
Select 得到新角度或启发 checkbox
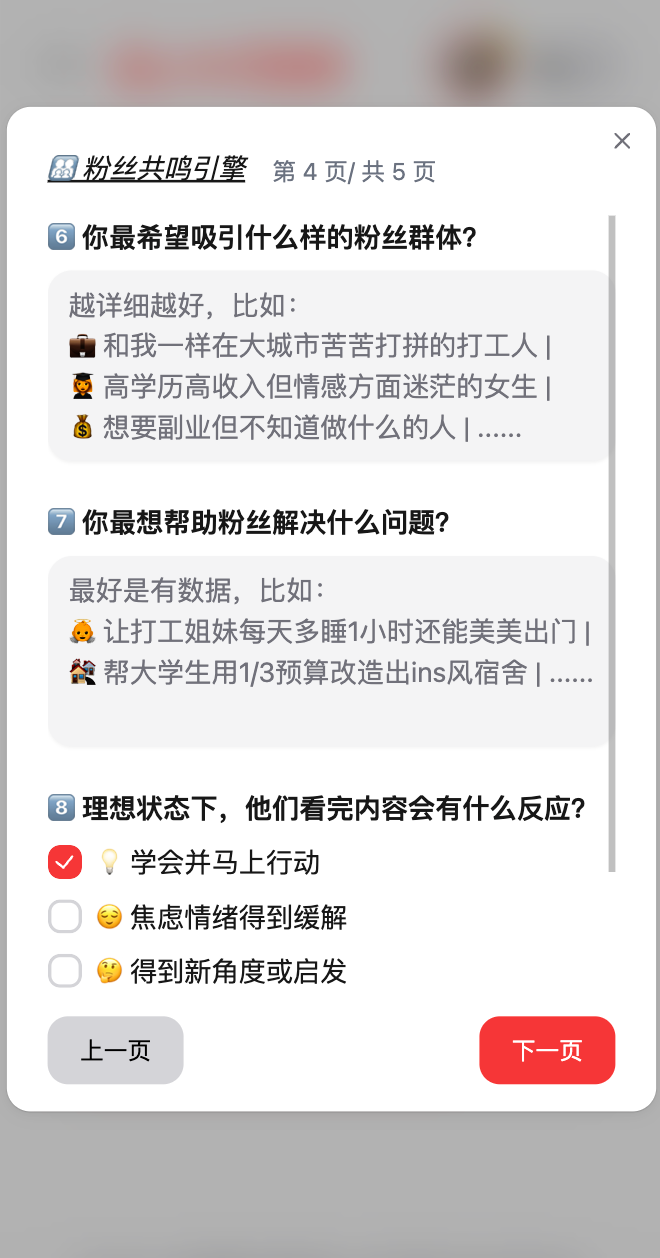pyautogui.click(x=65, y=970)
